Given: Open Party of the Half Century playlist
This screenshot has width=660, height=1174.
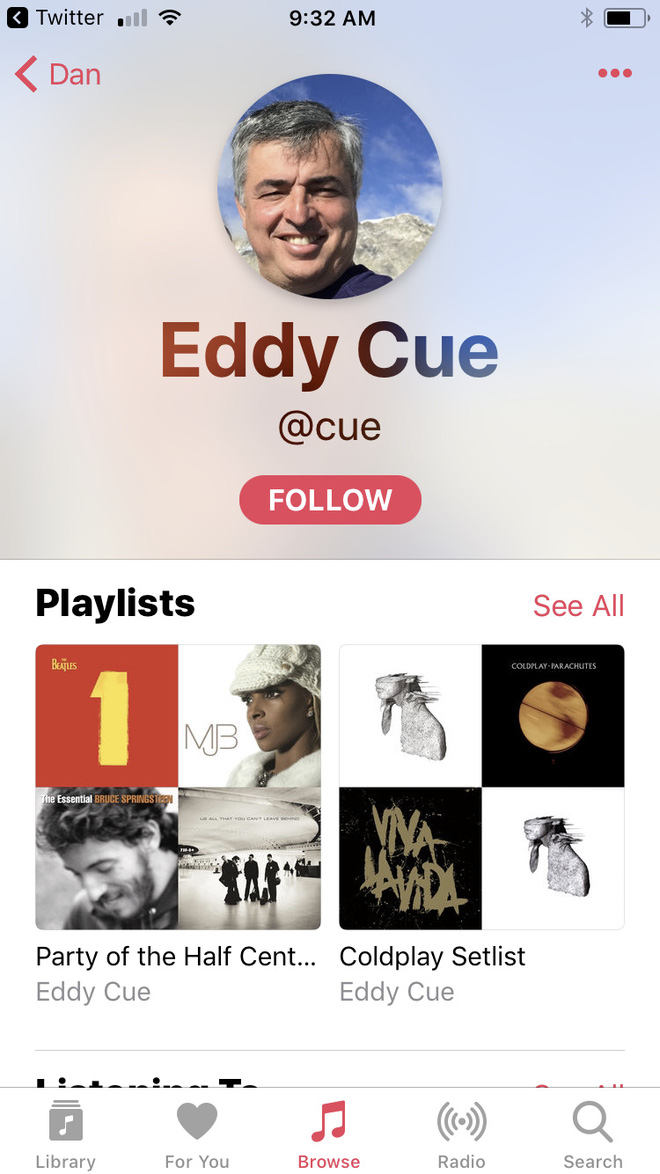Looking at the screenshot, I should coord(178,787).
